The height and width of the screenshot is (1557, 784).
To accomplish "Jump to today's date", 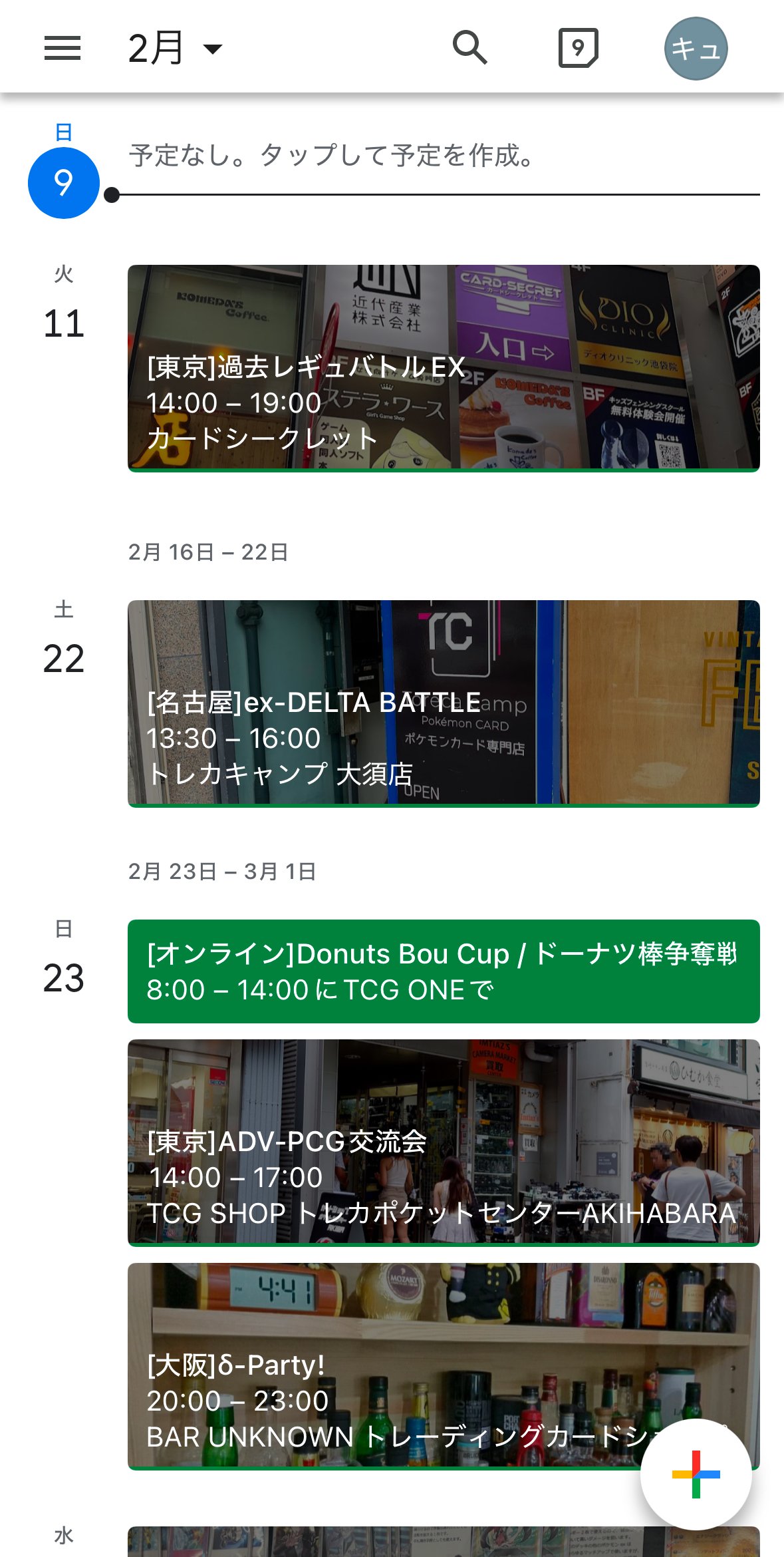I will (x=578, y=48).
